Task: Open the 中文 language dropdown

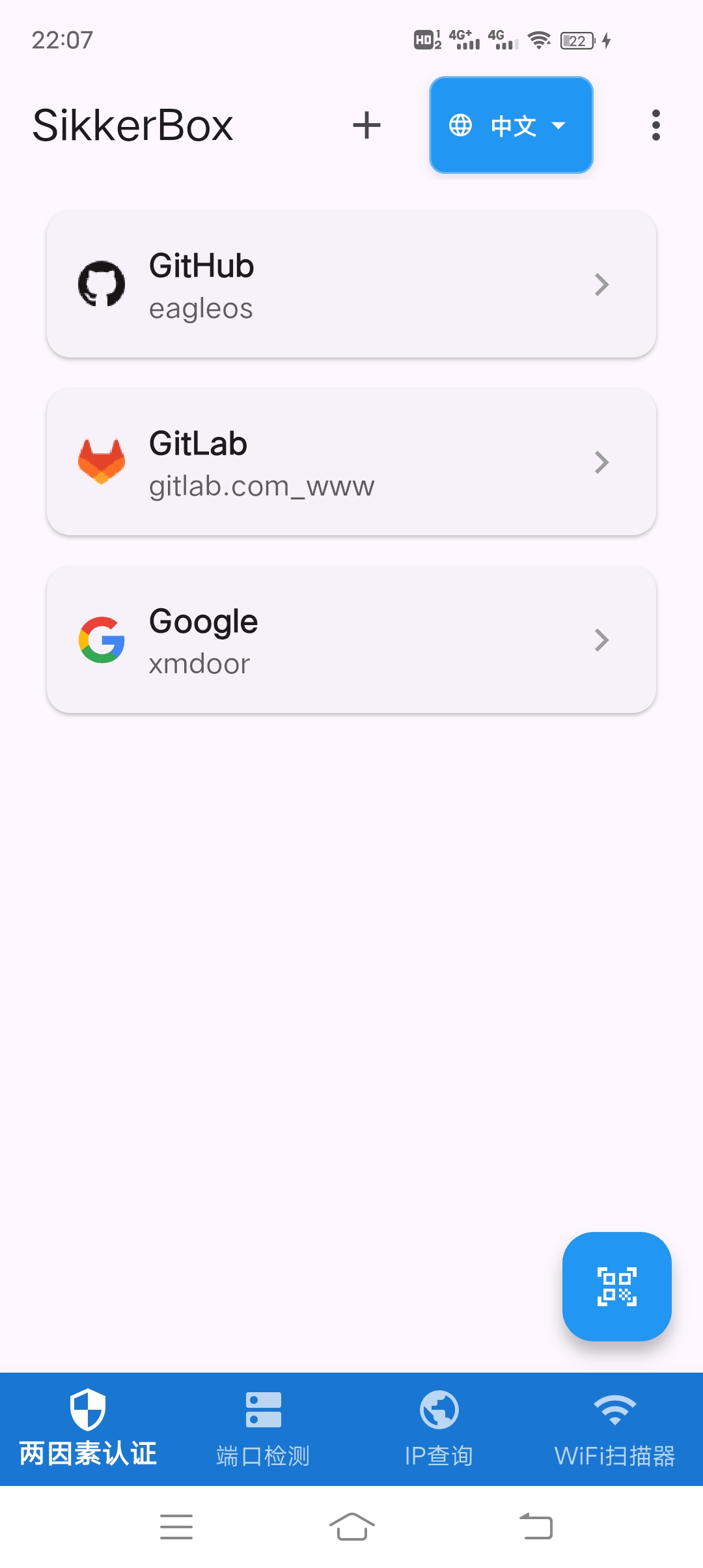Action: [x=511, y=125]
